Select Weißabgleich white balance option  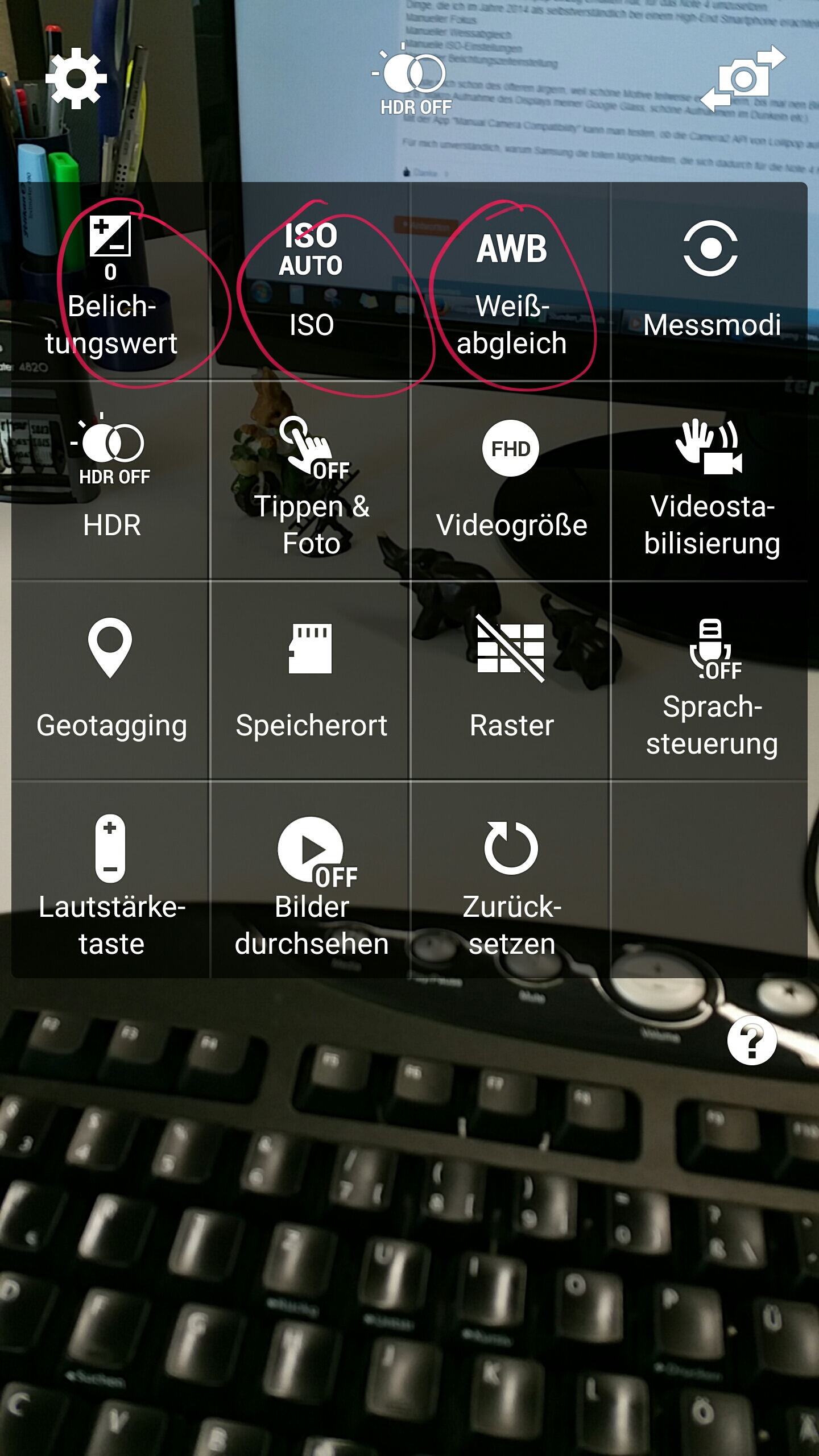[511, 282]
